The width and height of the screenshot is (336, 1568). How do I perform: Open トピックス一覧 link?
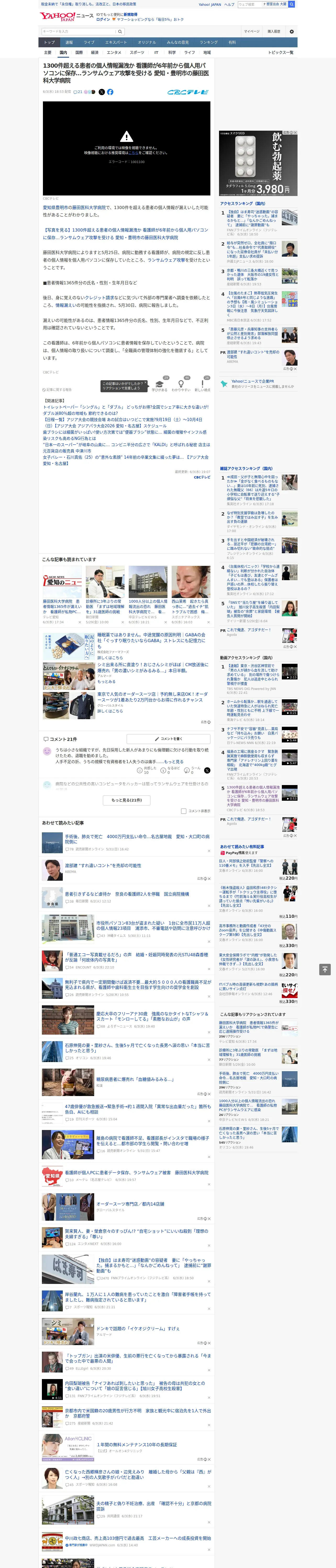281,52
